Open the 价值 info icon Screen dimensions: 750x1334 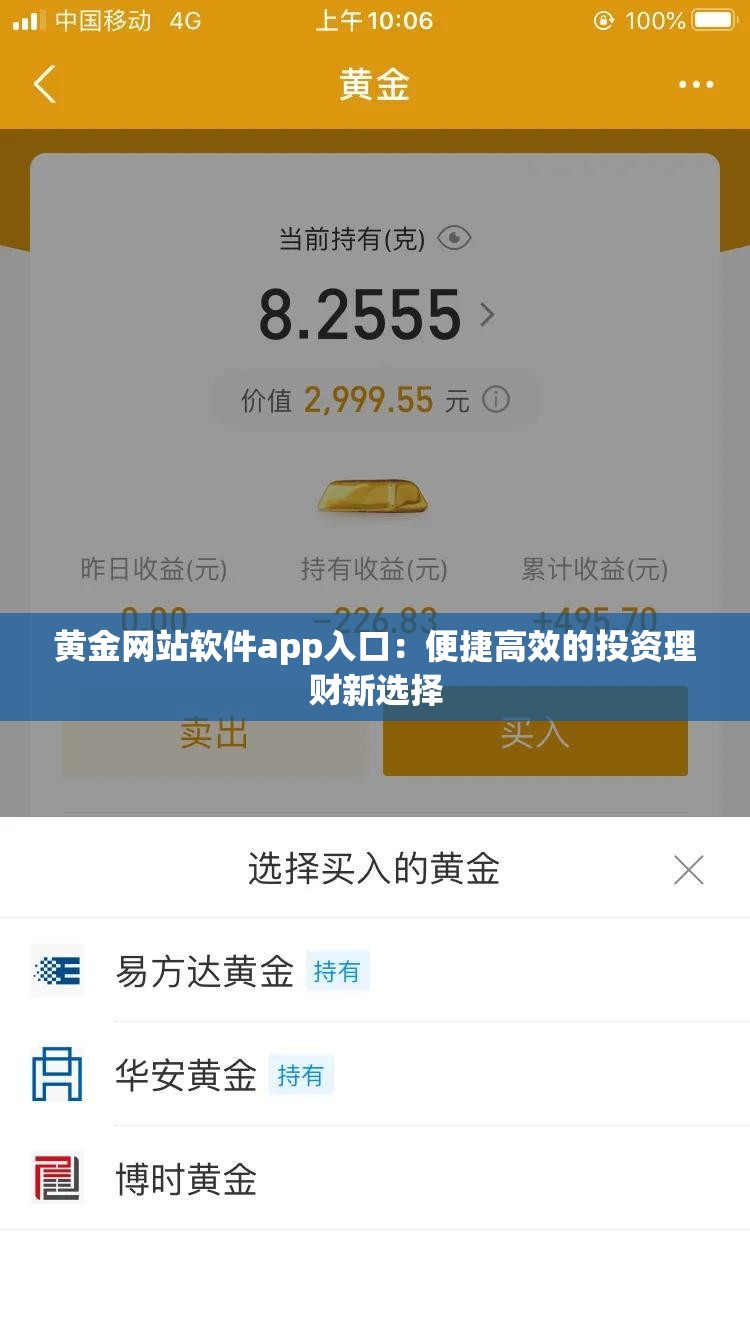(x=494, y=399)
